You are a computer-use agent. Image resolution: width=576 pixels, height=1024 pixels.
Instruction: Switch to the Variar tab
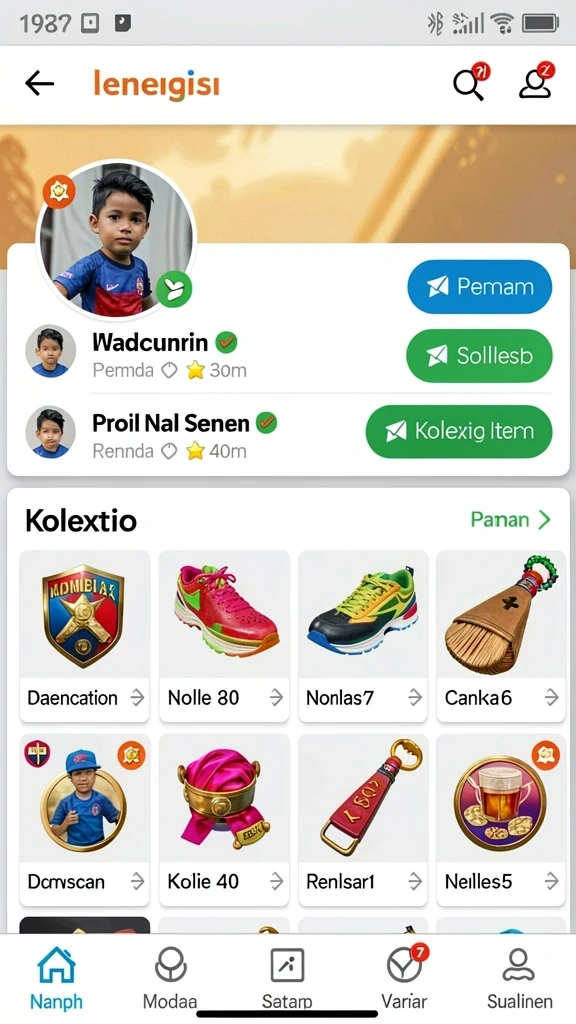pos(404,978)
